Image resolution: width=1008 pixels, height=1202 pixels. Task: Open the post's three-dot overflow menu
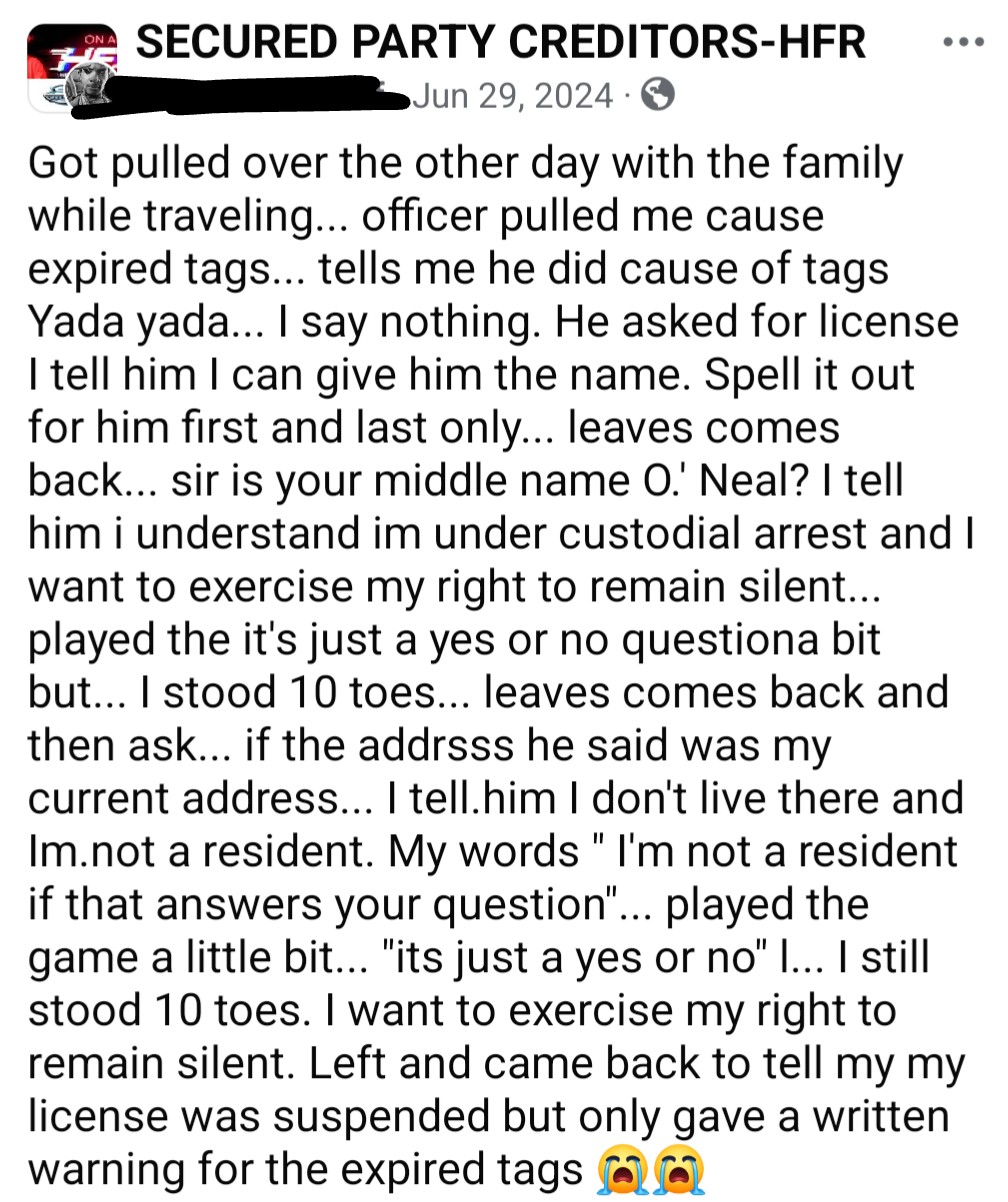pos(964,44)
